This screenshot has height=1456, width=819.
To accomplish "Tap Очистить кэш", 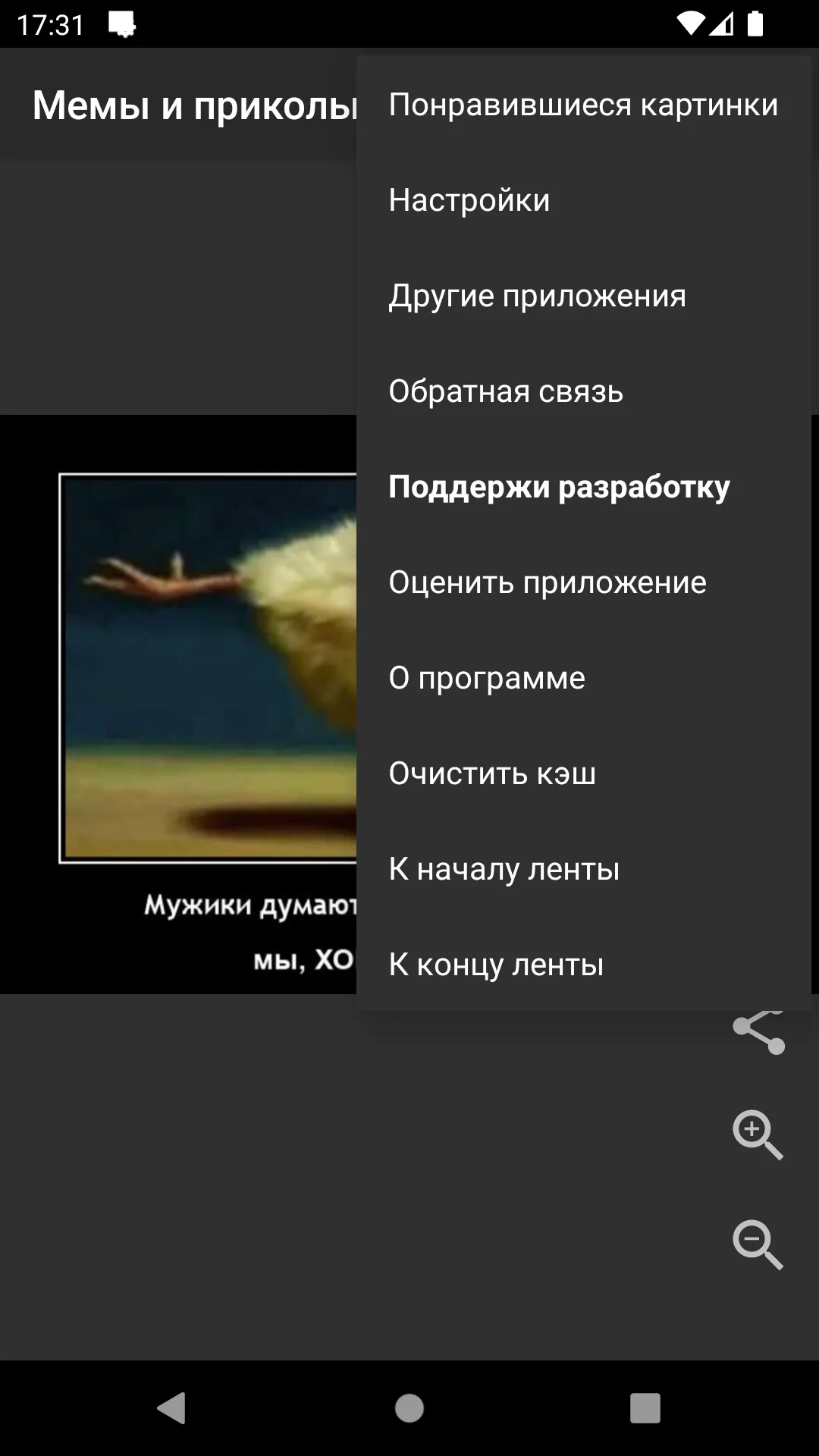I will 583,773.
